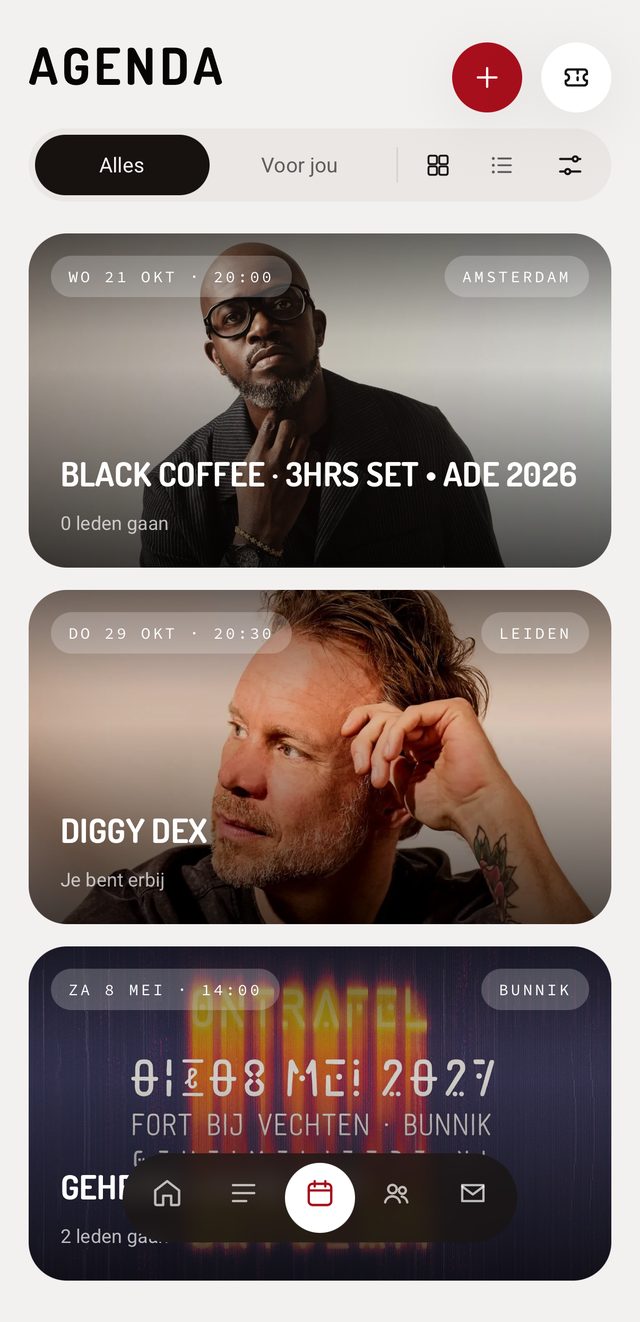Switch to grid view
640x1322 pixels.
coord(438,165)
